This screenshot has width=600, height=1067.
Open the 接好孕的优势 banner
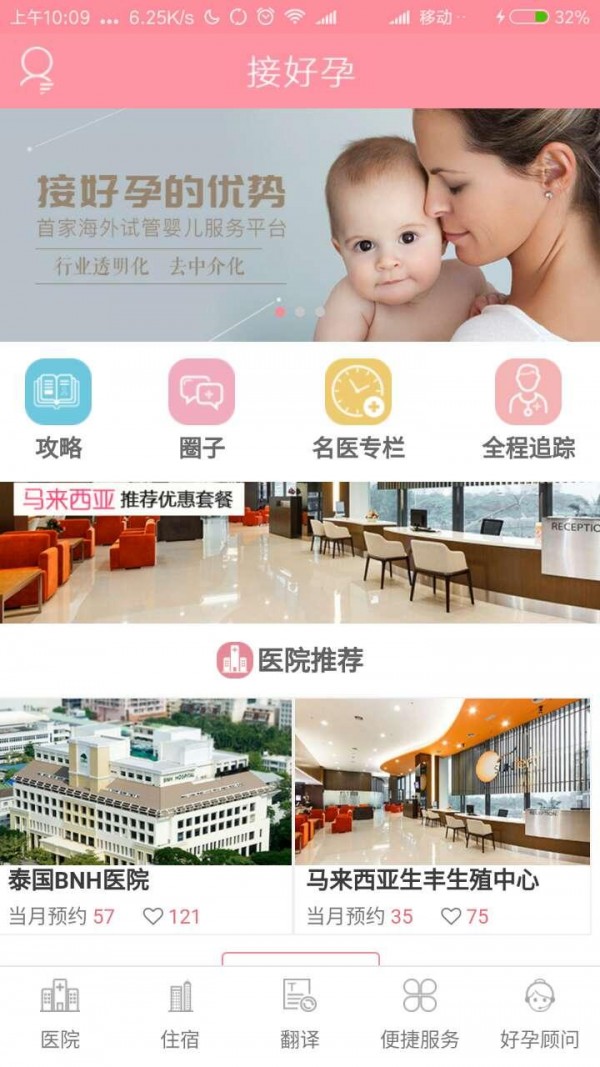point(299,225)
